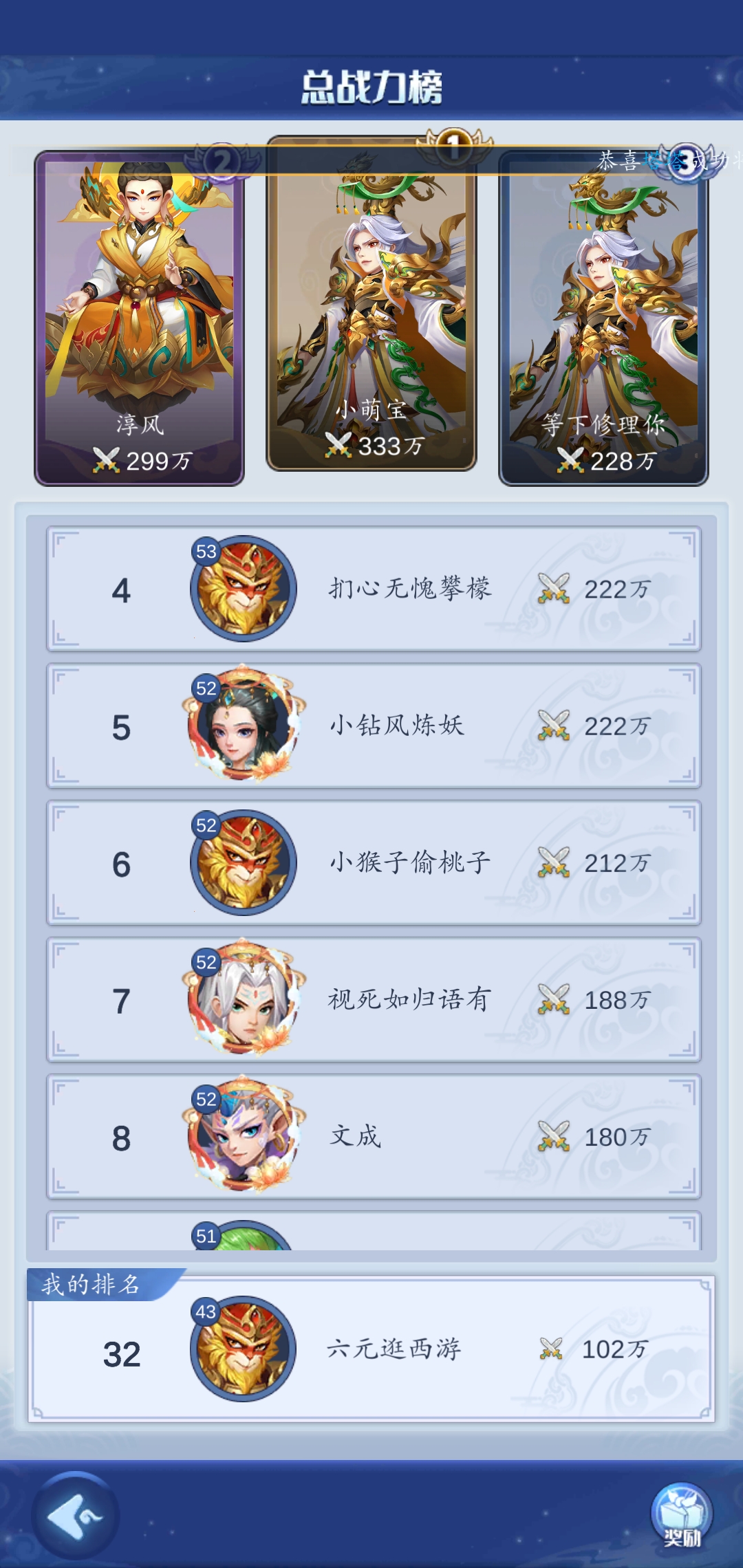
Task: Open the 奖励 rewards gift icon
Action: (x=681, y=1515)
